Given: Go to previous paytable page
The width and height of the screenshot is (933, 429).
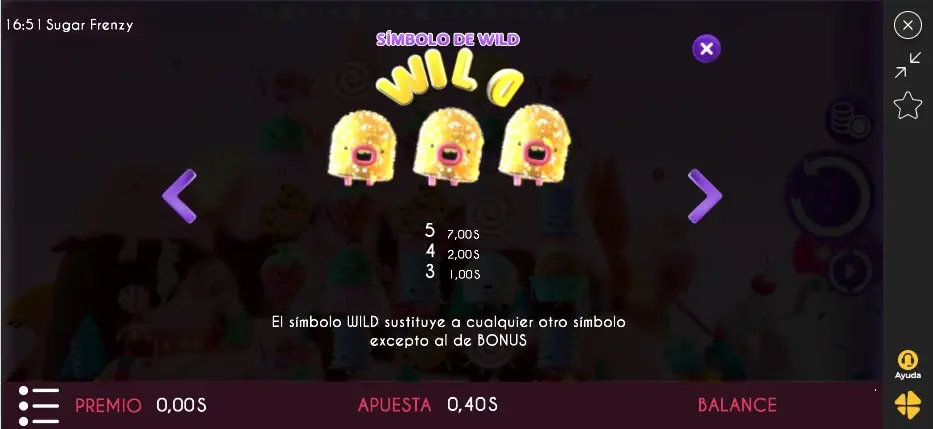Looking at the screenshot, I should click(x=180, y=196).
